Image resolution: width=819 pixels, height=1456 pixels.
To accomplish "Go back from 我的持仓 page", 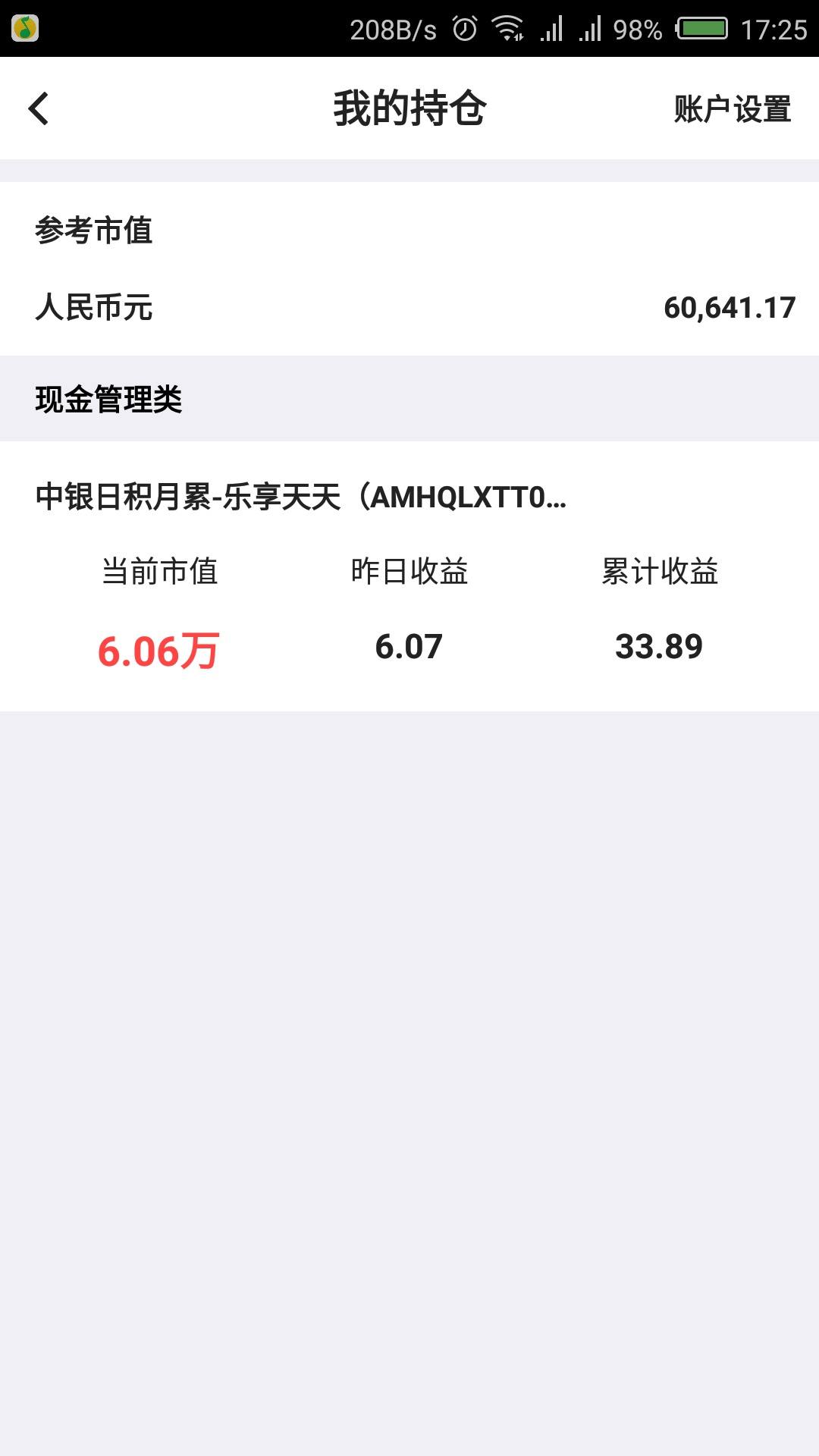I will click(x=39, y=108).
